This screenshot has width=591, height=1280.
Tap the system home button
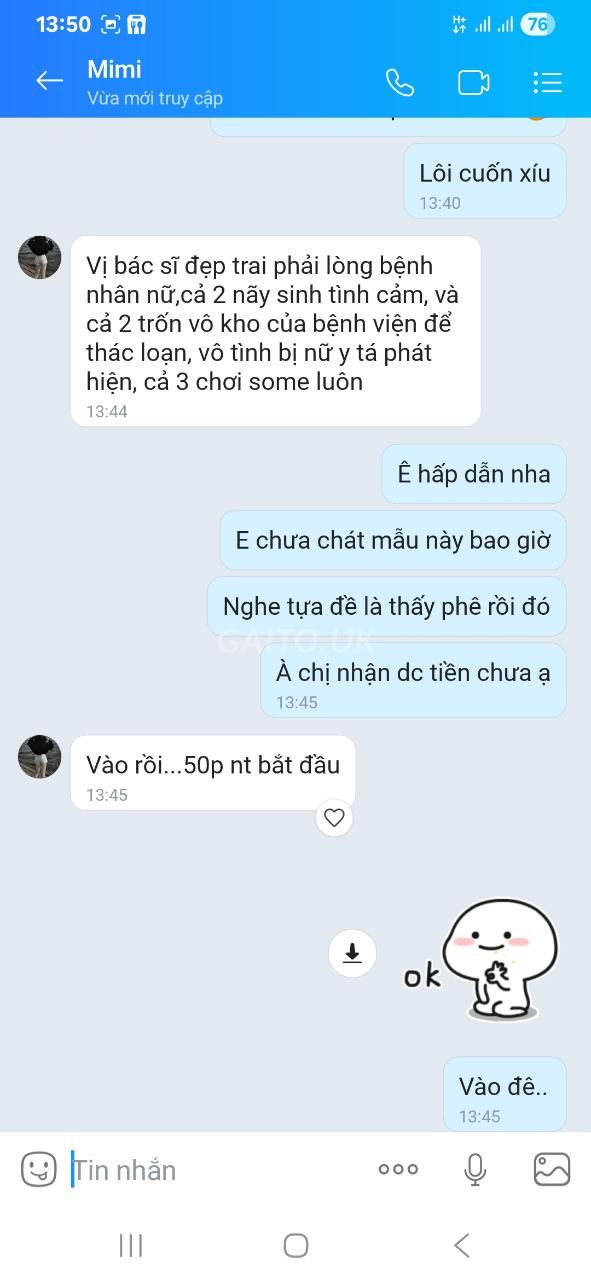[295, 1245]
